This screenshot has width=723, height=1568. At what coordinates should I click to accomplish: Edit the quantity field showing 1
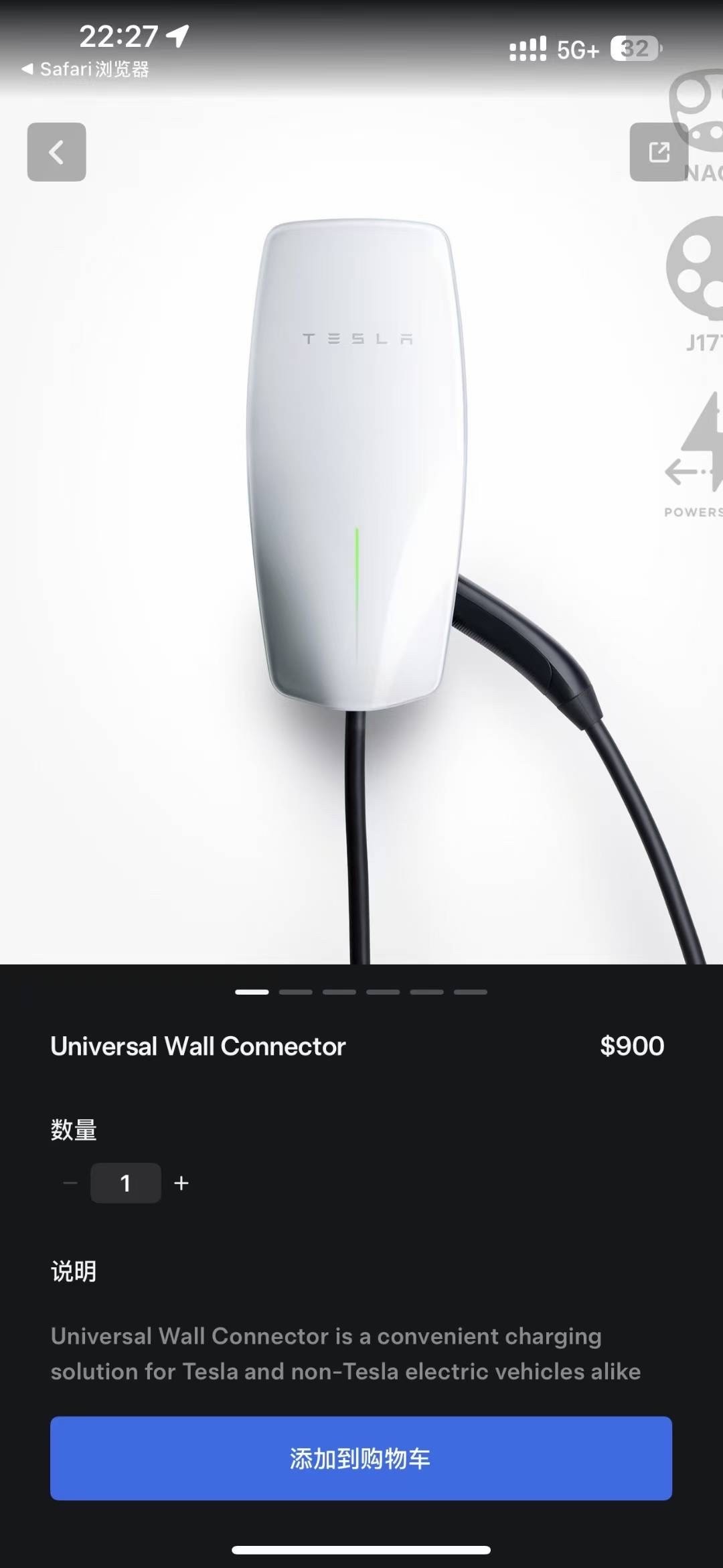pos(126,1183)
